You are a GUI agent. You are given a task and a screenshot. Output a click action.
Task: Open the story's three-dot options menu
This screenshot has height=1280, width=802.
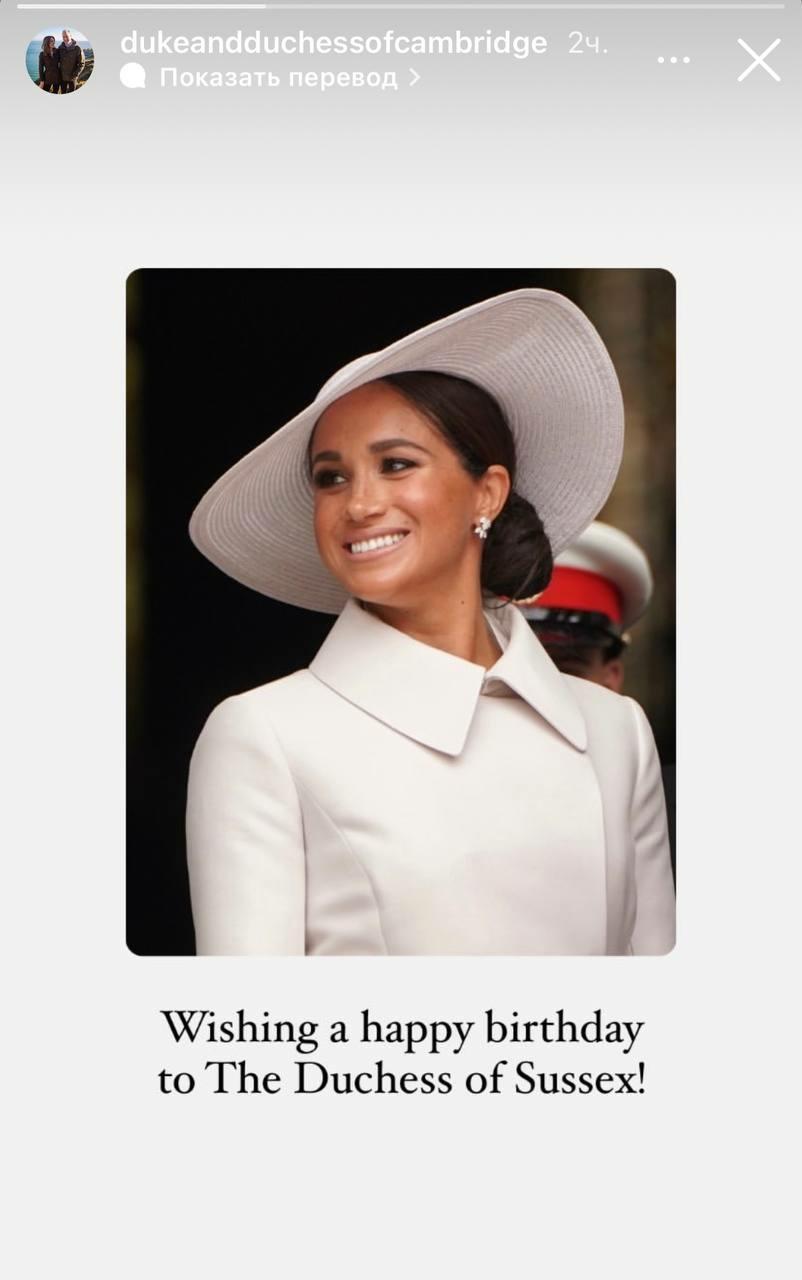pos(673,60)
